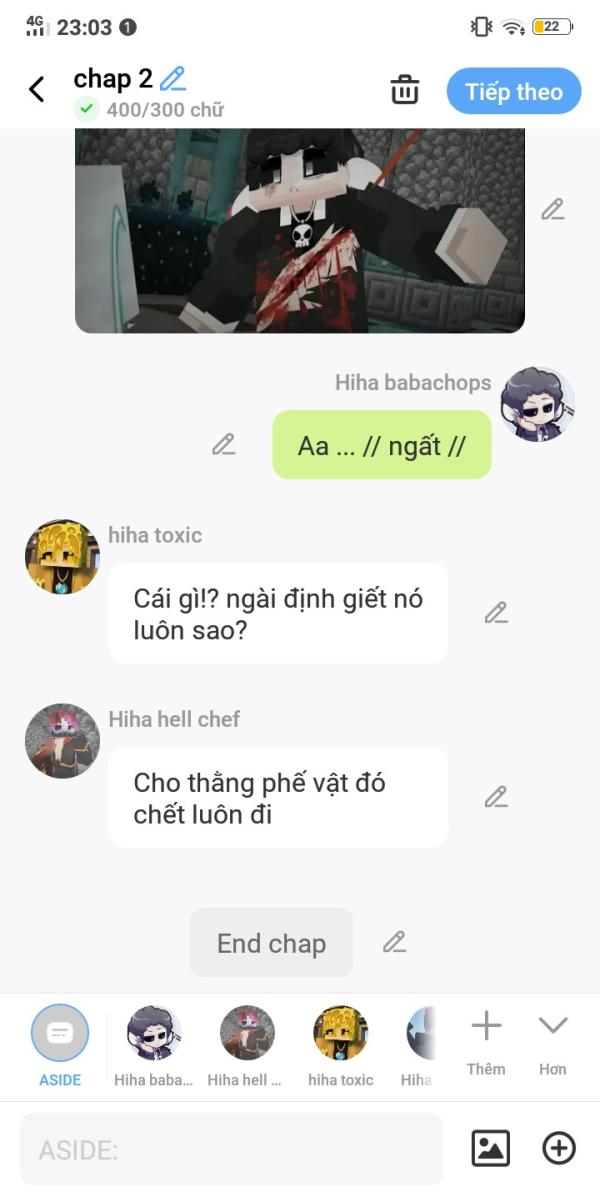Tap the Tiếp theo button

[x=514, y=92]
